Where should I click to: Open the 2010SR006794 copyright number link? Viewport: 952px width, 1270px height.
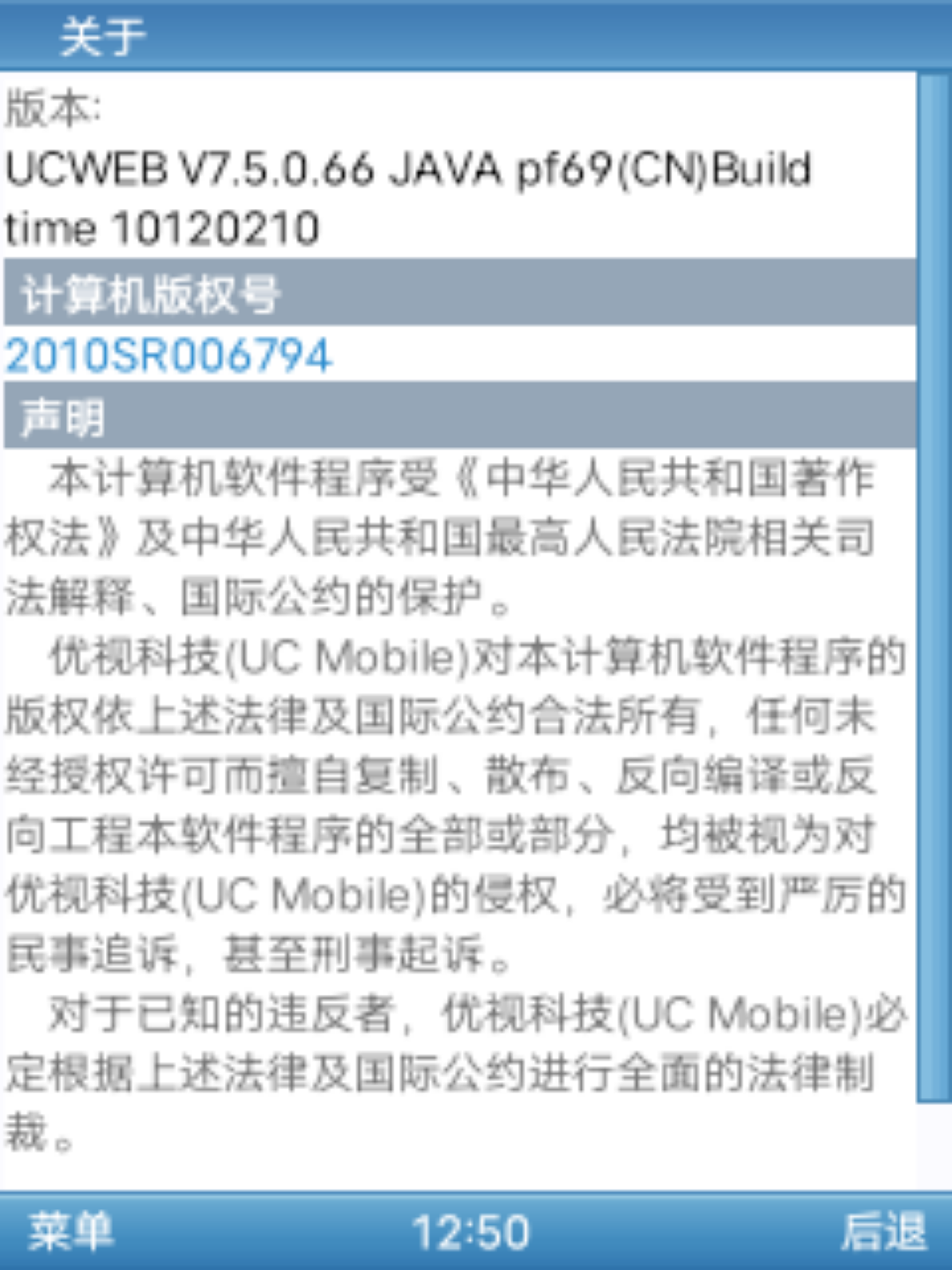[x=168, y=356]
